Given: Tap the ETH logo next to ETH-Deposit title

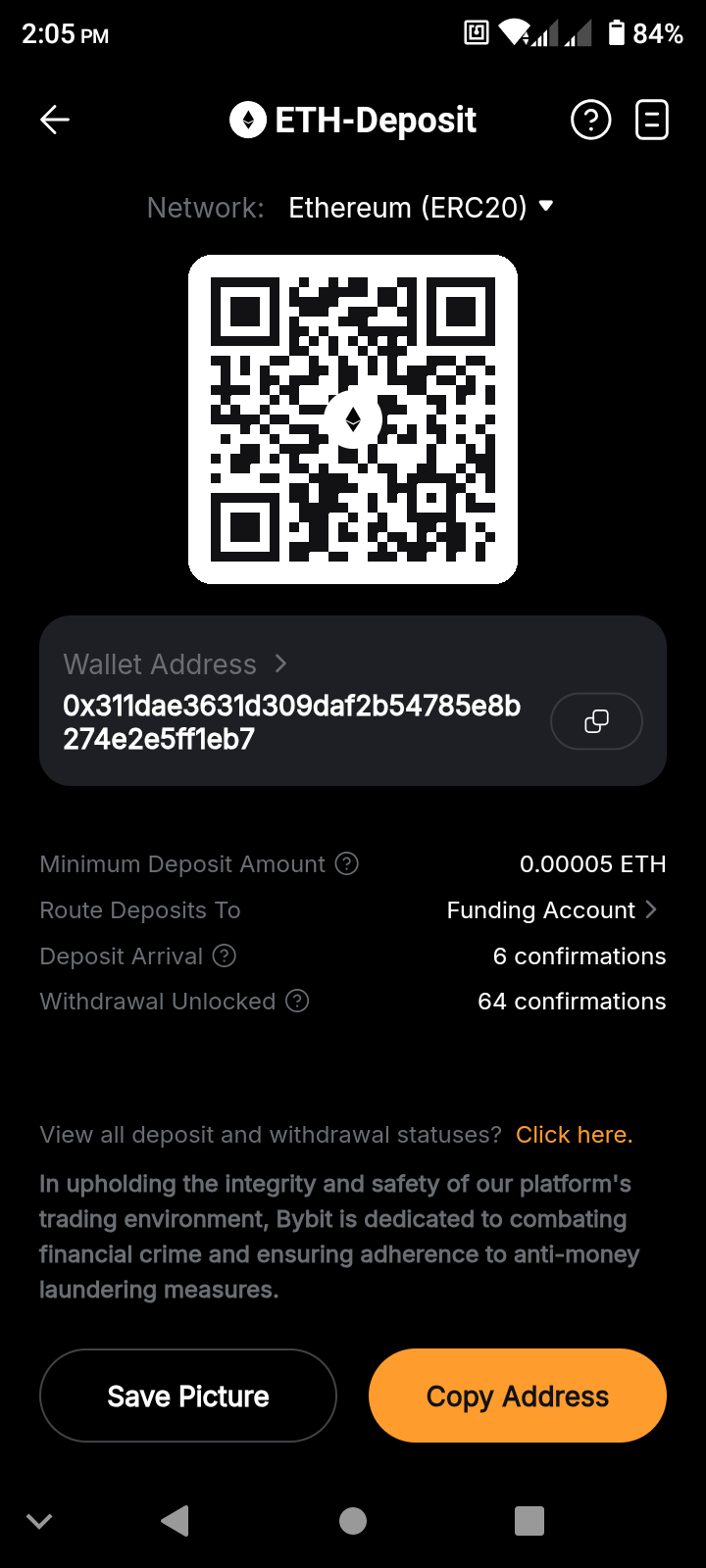Looking at the screenshot, I should pos(248,119).
